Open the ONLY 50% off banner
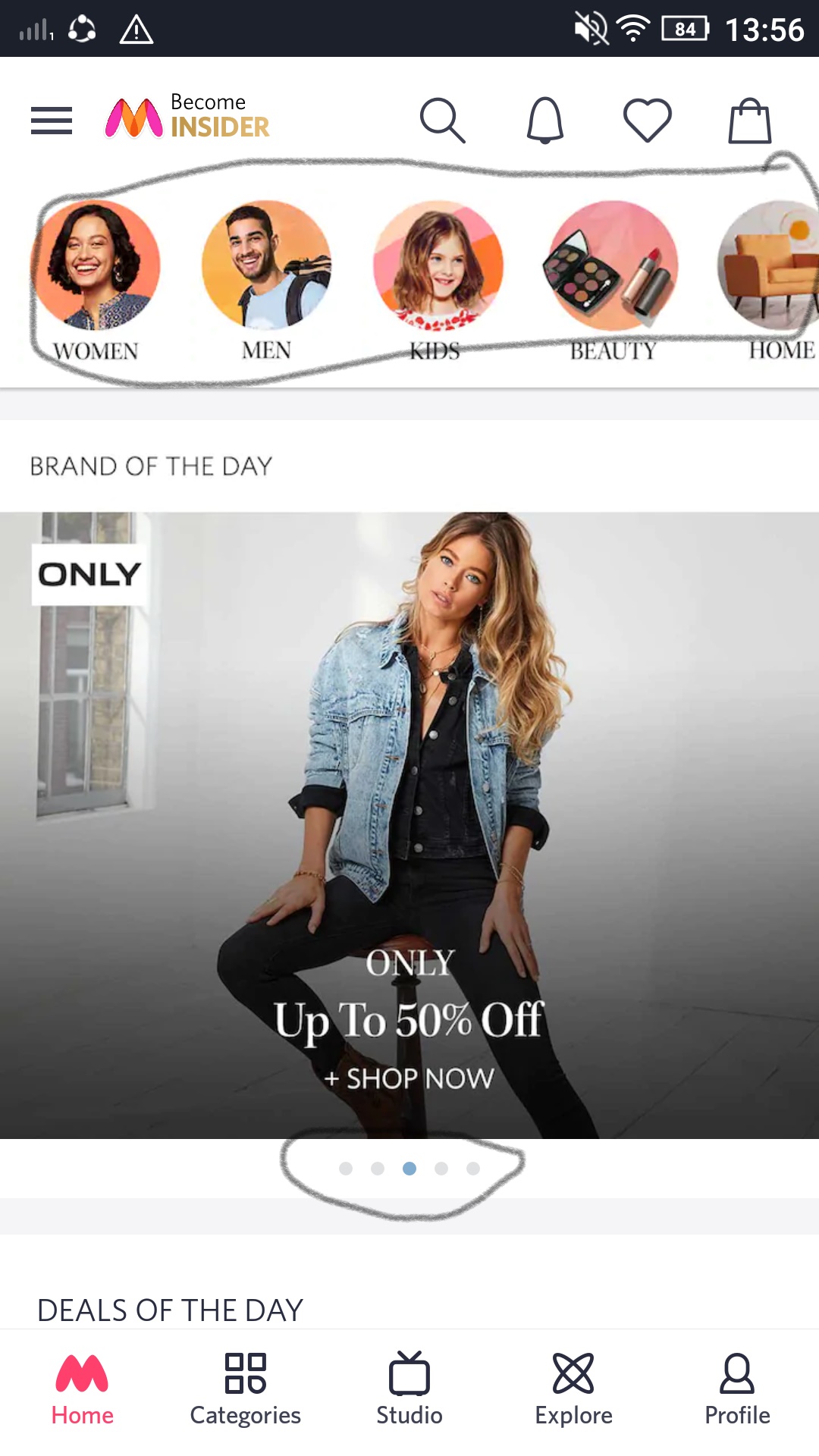The width and height of the screenshot is (819, 1456). click(409, 825)
